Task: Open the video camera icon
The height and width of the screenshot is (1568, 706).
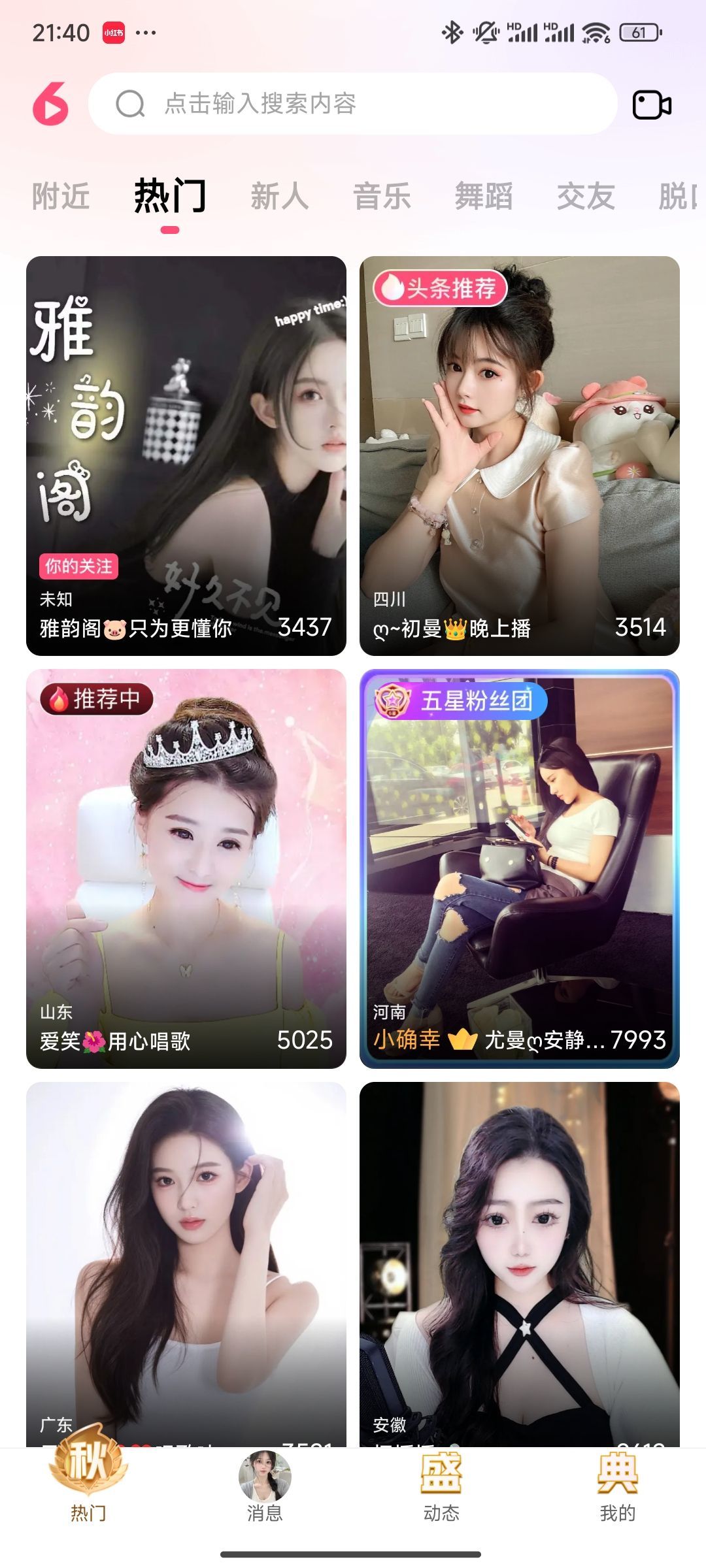Action: (x=652, y=105)
